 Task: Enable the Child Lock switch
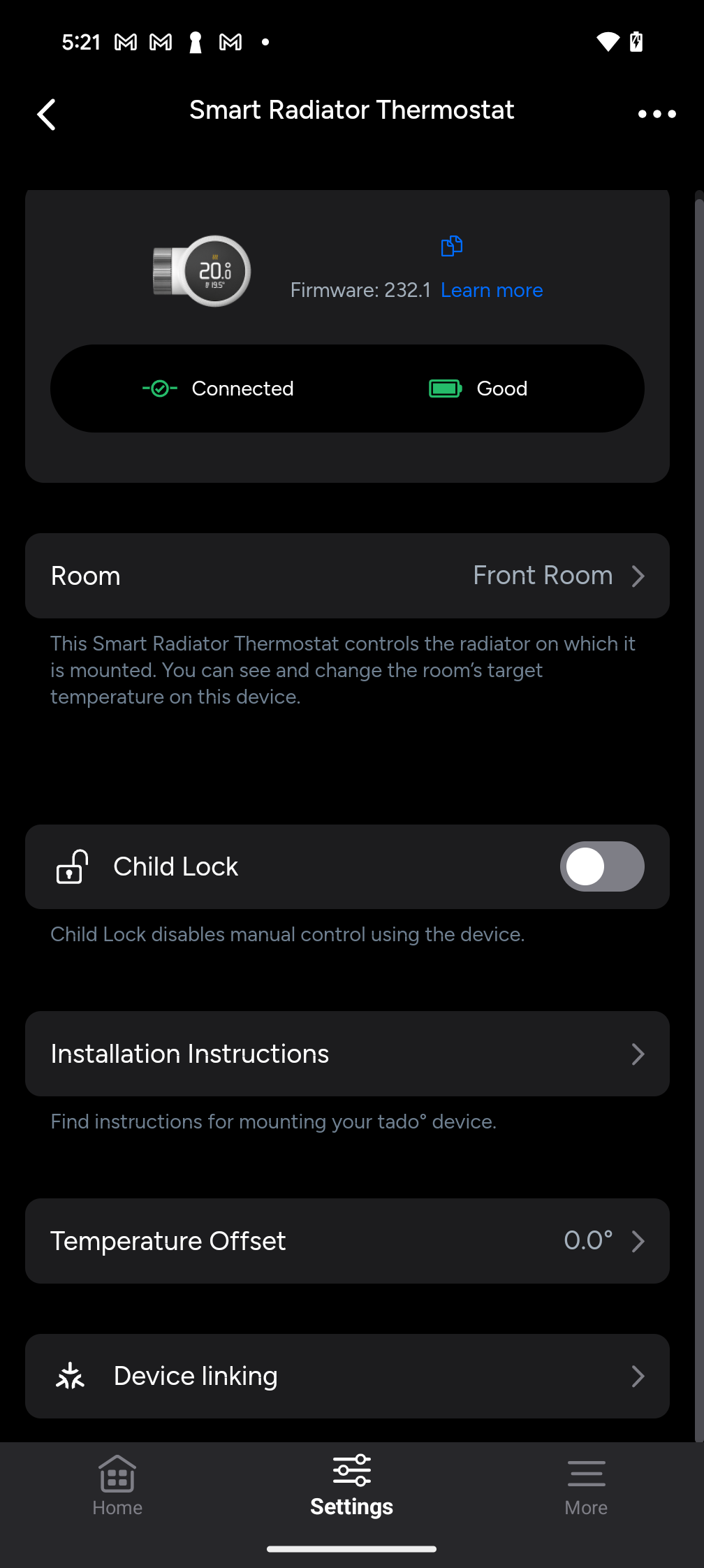click(601, 866)
